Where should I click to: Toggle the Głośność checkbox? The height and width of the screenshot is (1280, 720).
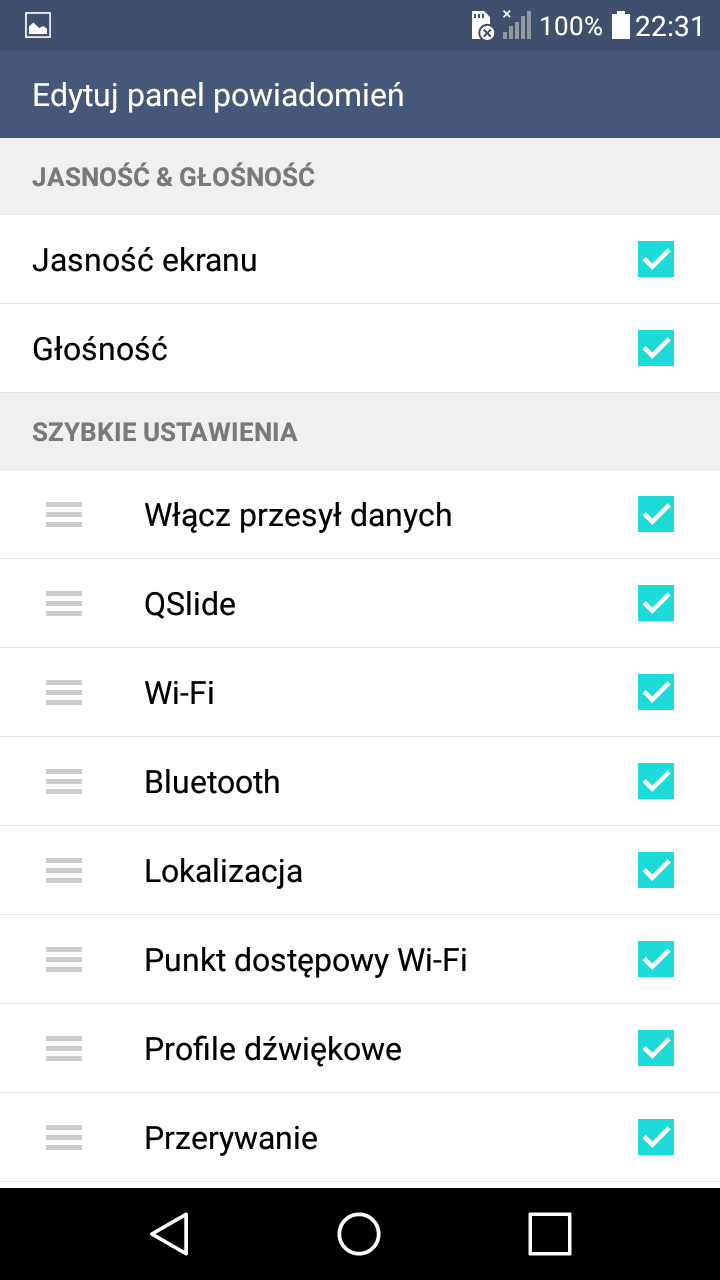point(656,348)
